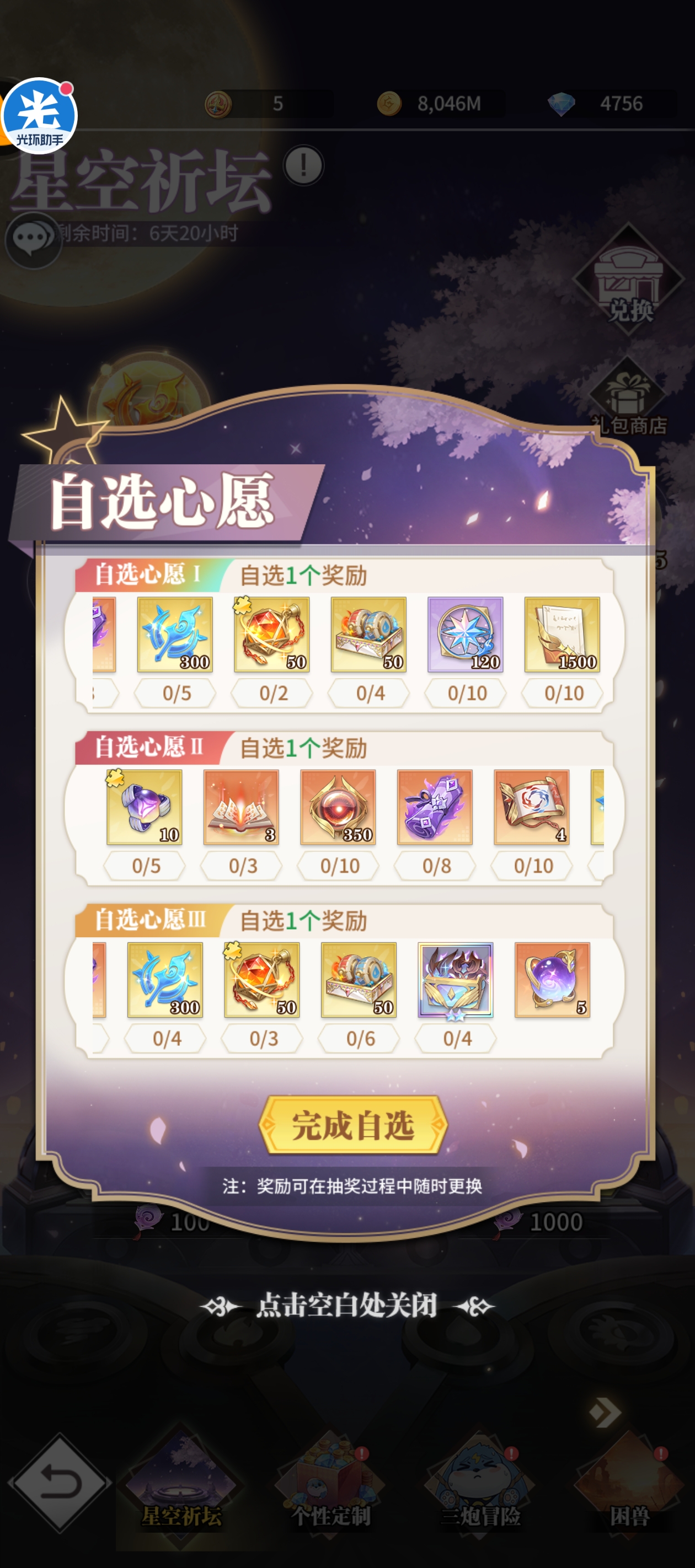Choose the 350 red orb reward in 自选心愿 II
This screenshot has height=1568, width=695.
click(338, 807)
